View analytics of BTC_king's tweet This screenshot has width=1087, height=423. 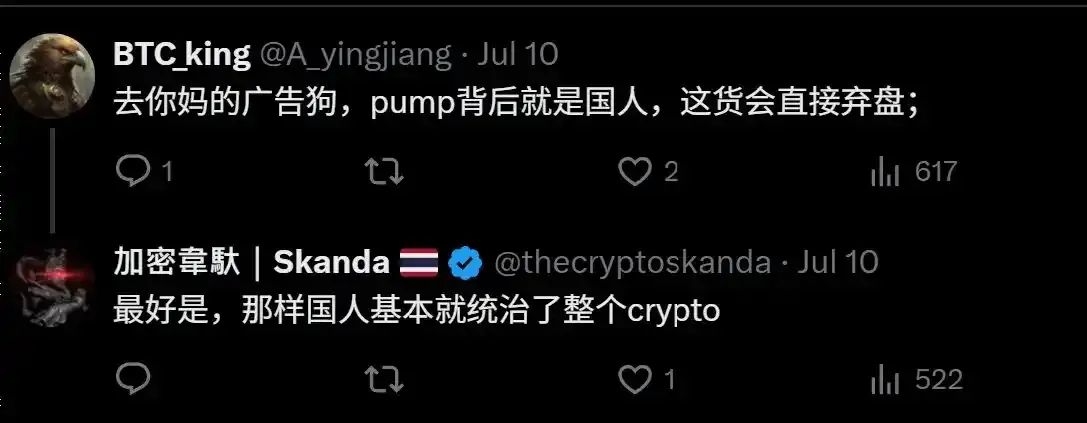[x=885, y=172]
